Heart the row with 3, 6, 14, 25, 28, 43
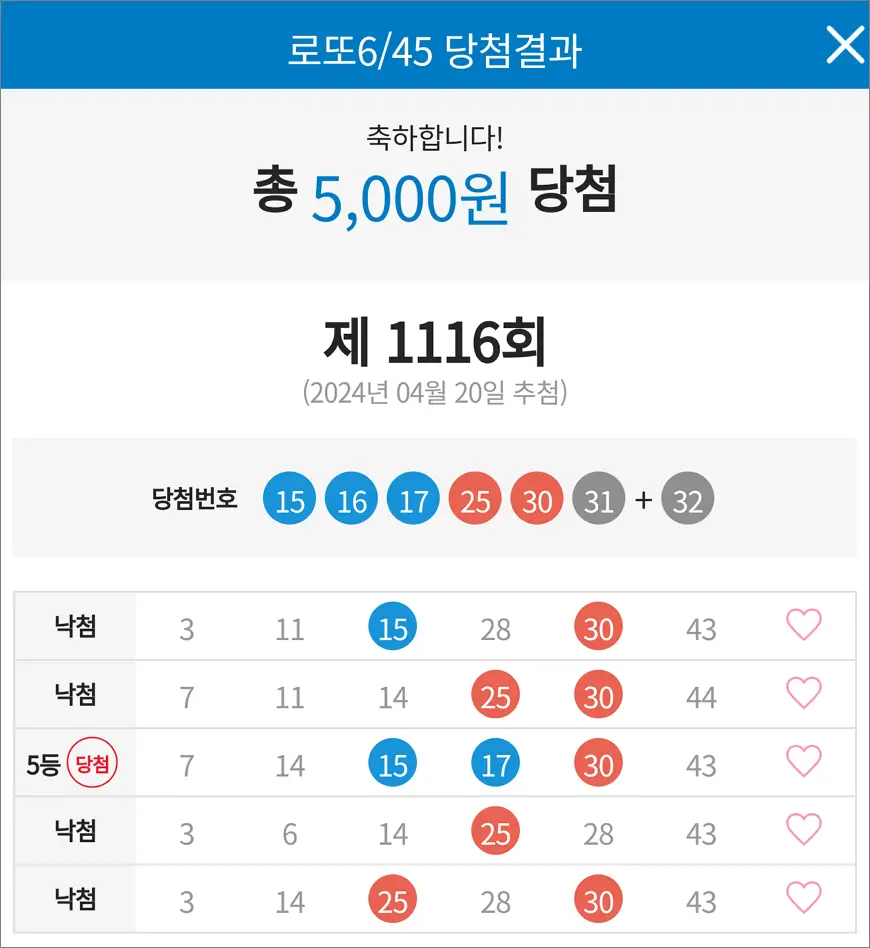Screen dimensions: 870x948 (x=803, y=831)
